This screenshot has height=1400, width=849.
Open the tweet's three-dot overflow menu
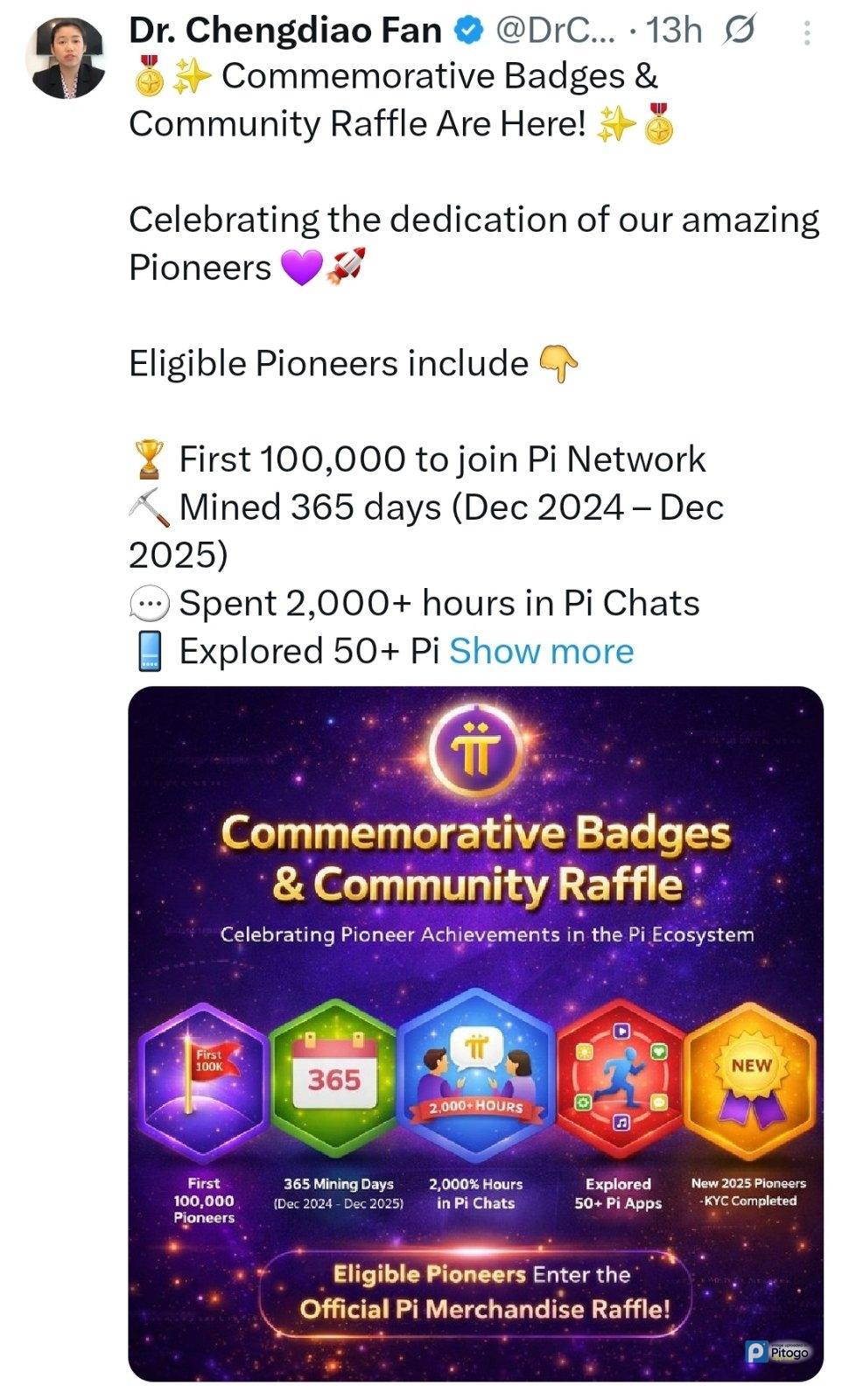(806, 33)
